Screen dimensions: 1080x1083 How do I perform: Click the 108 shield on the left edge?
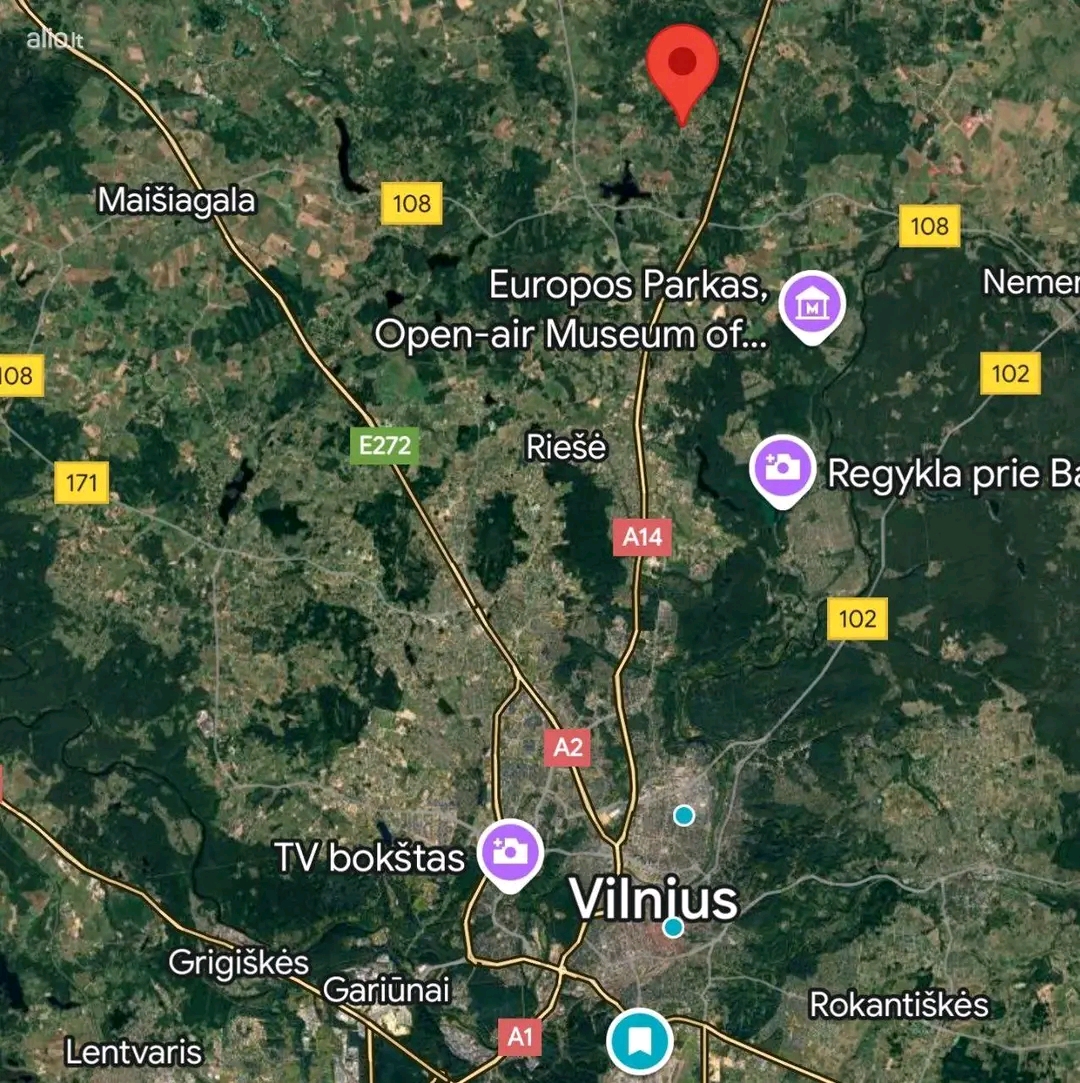[x=17, y=377]
